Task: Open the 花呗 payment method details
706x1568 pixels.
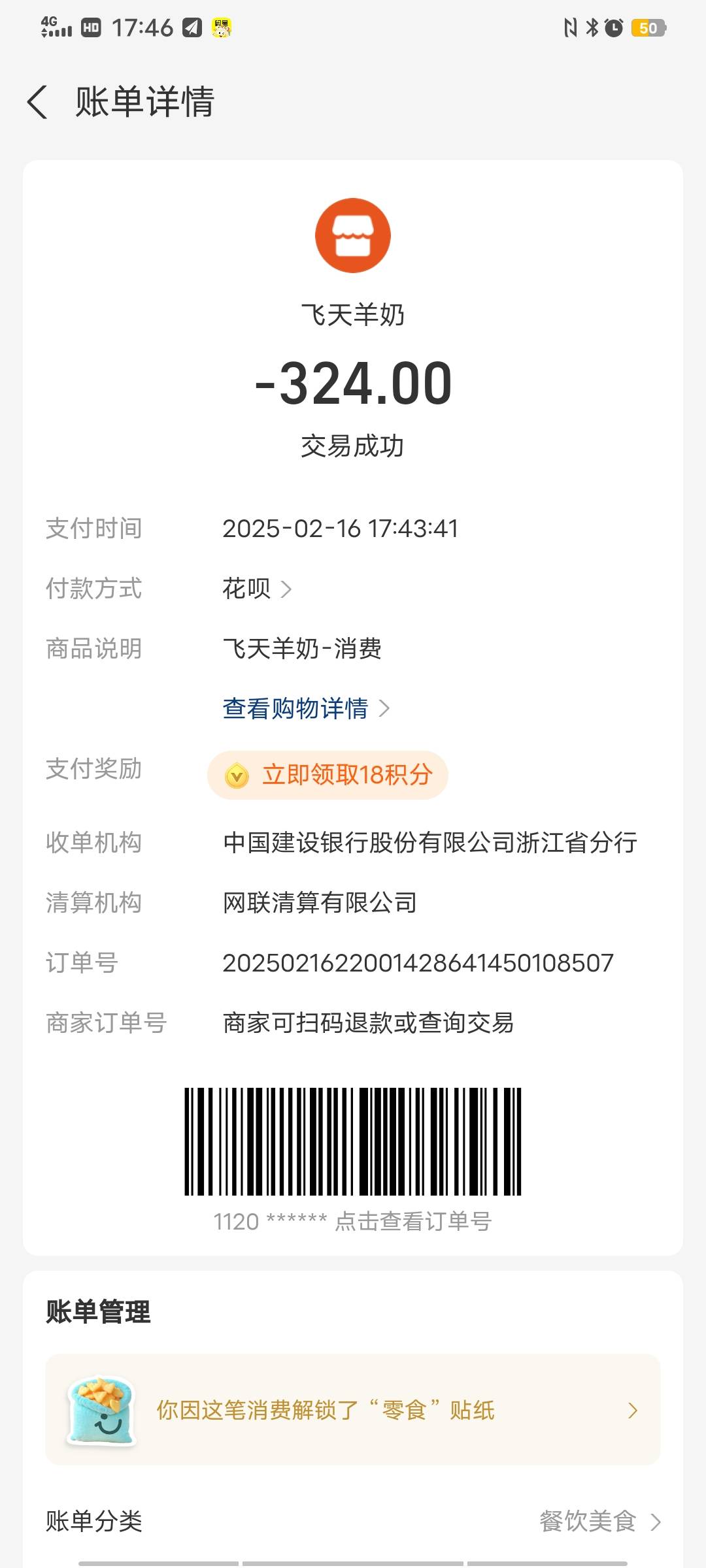Action: pos(257,589)
